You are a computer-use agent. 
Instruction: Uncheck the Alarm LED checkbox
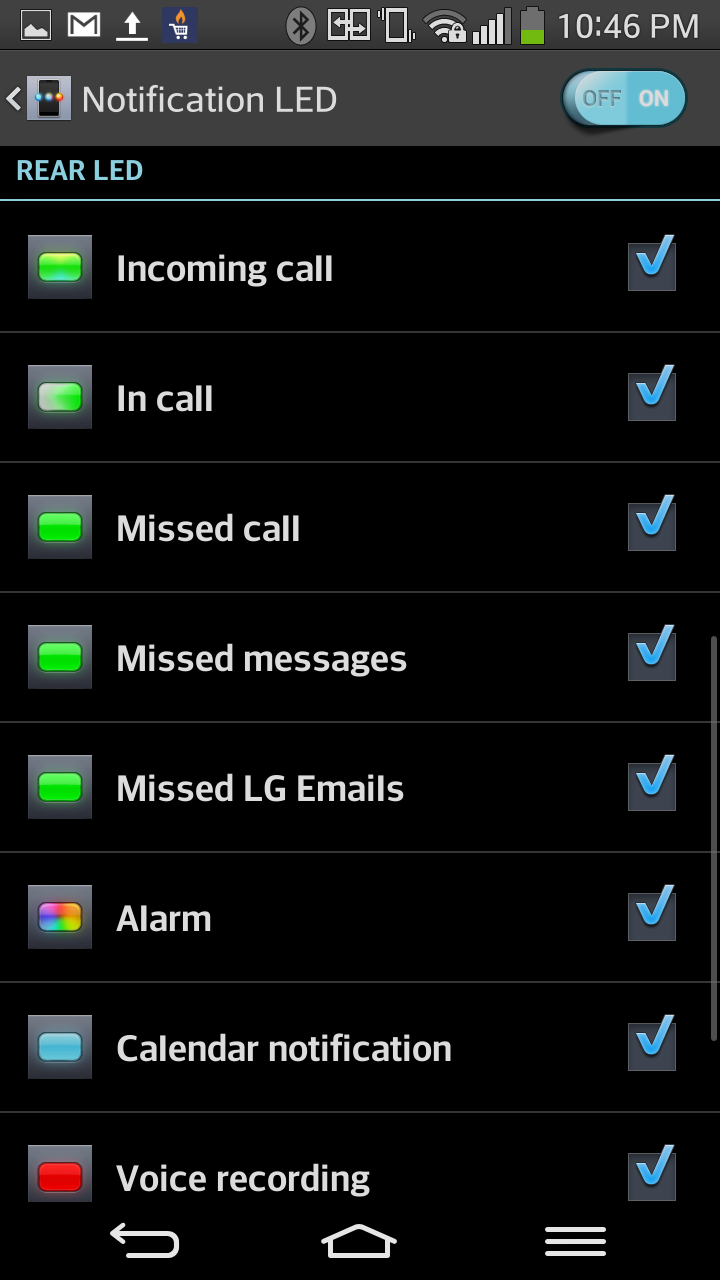click(x=652, y=915)
